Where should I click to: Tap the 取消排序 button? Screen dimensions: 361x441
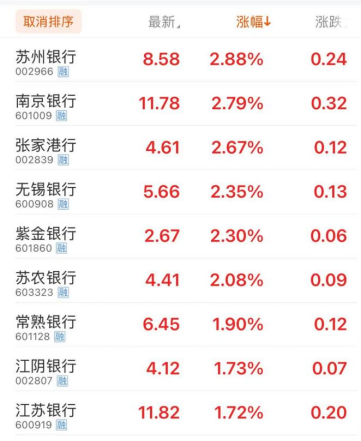coord(48,22)
